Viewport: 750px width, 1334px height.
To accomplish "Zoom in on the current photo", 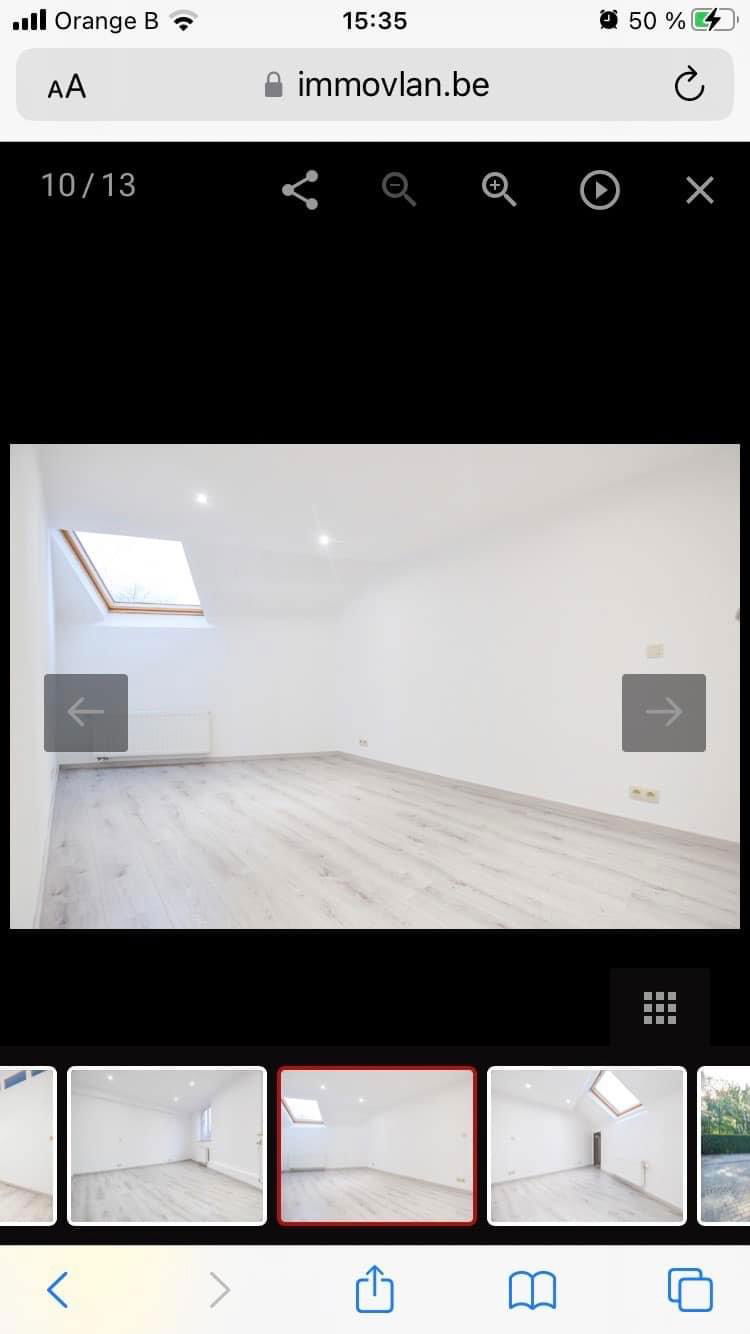I will pos(499,190).
